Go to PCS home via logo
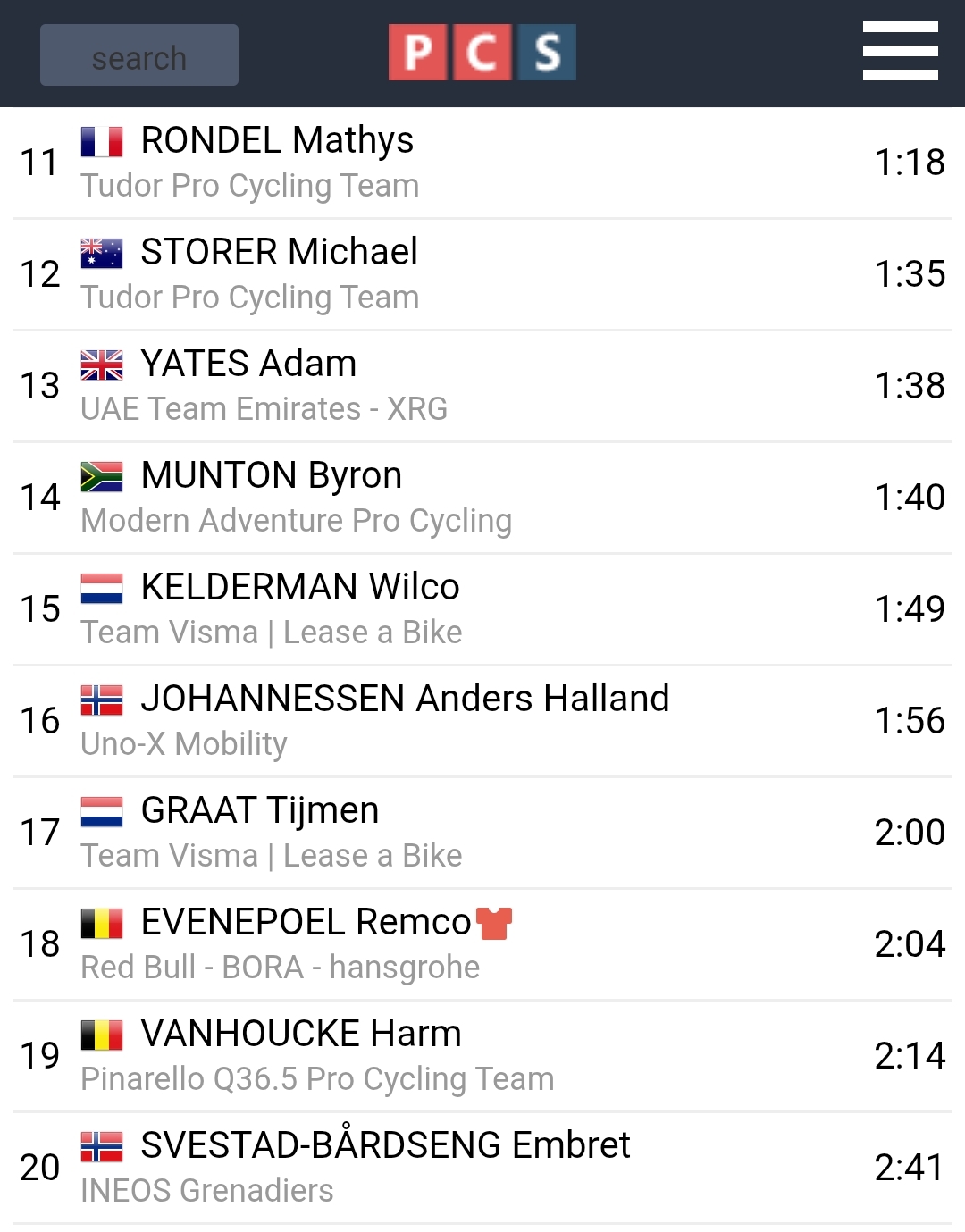The image size is (965, 1232). click(482, 53)
